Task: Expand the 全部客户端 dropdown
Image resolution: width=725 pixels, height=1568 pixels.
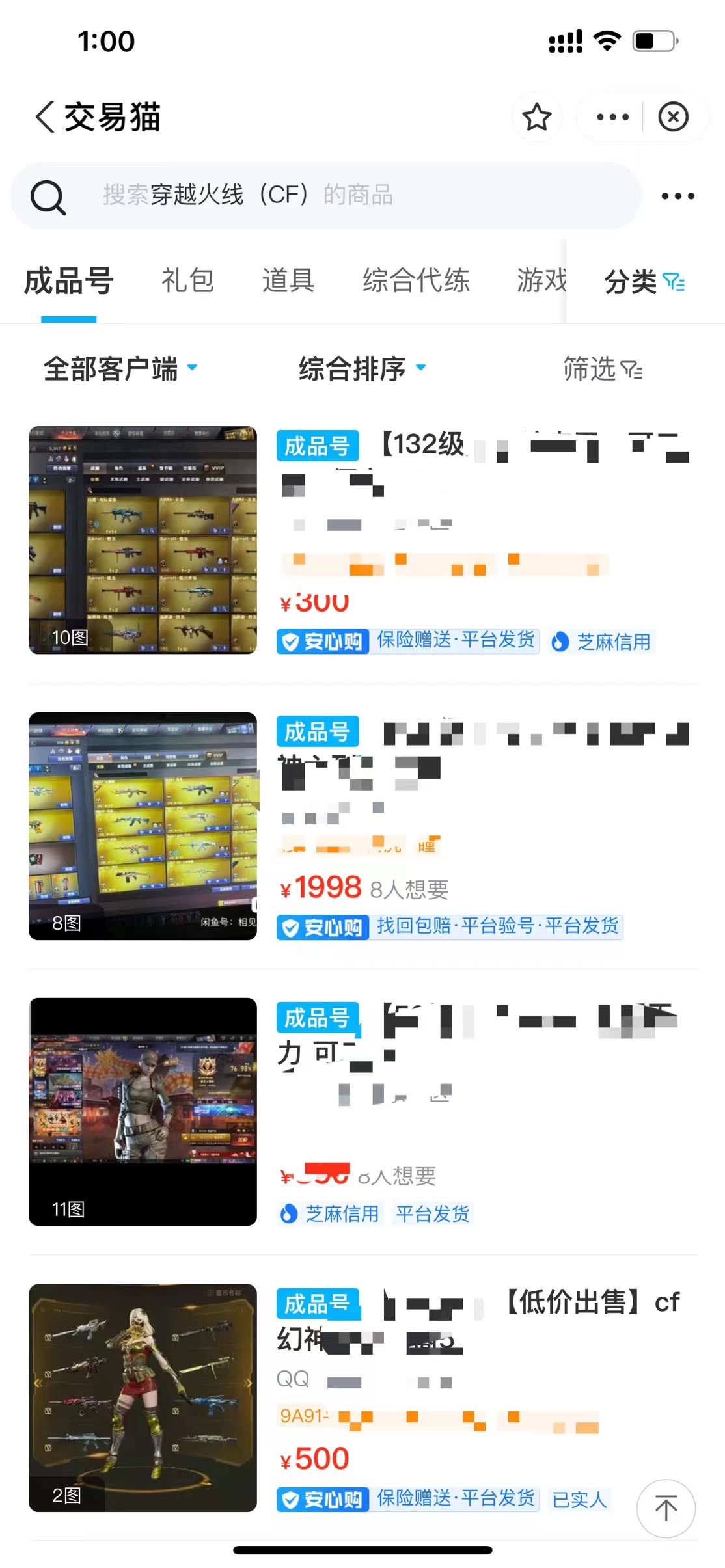Action: tap(120, 369)
